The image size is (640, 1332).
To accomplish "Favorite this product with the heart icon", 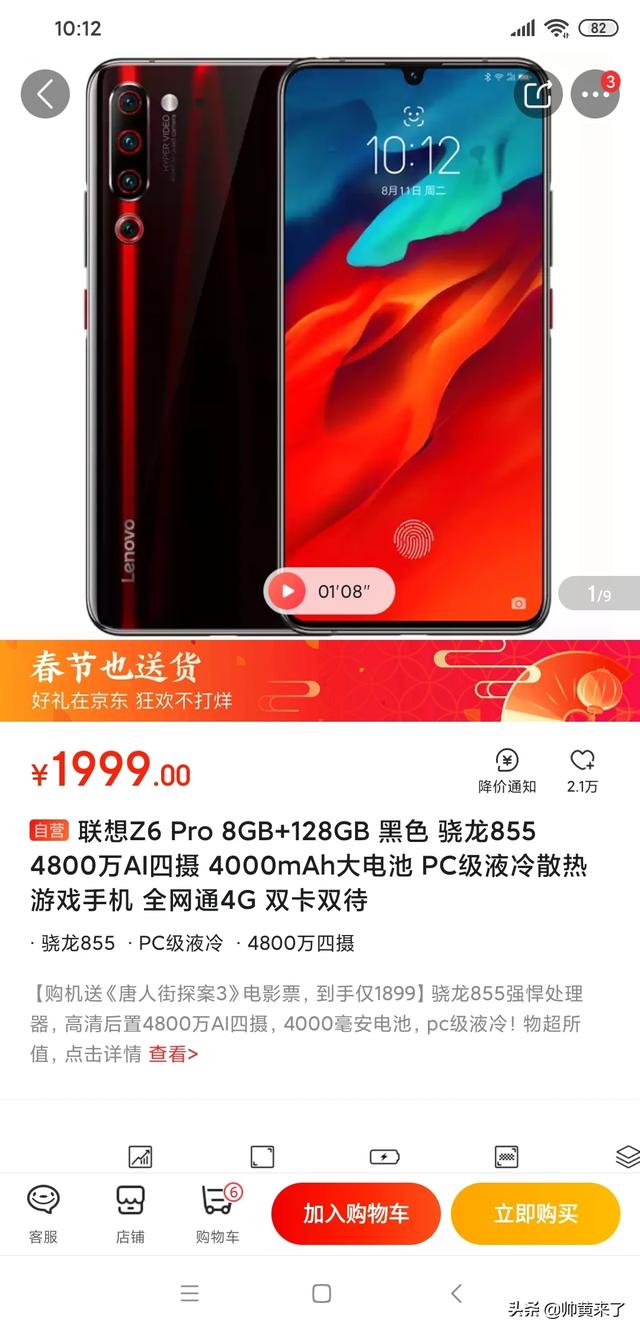I will click(582, 771).
